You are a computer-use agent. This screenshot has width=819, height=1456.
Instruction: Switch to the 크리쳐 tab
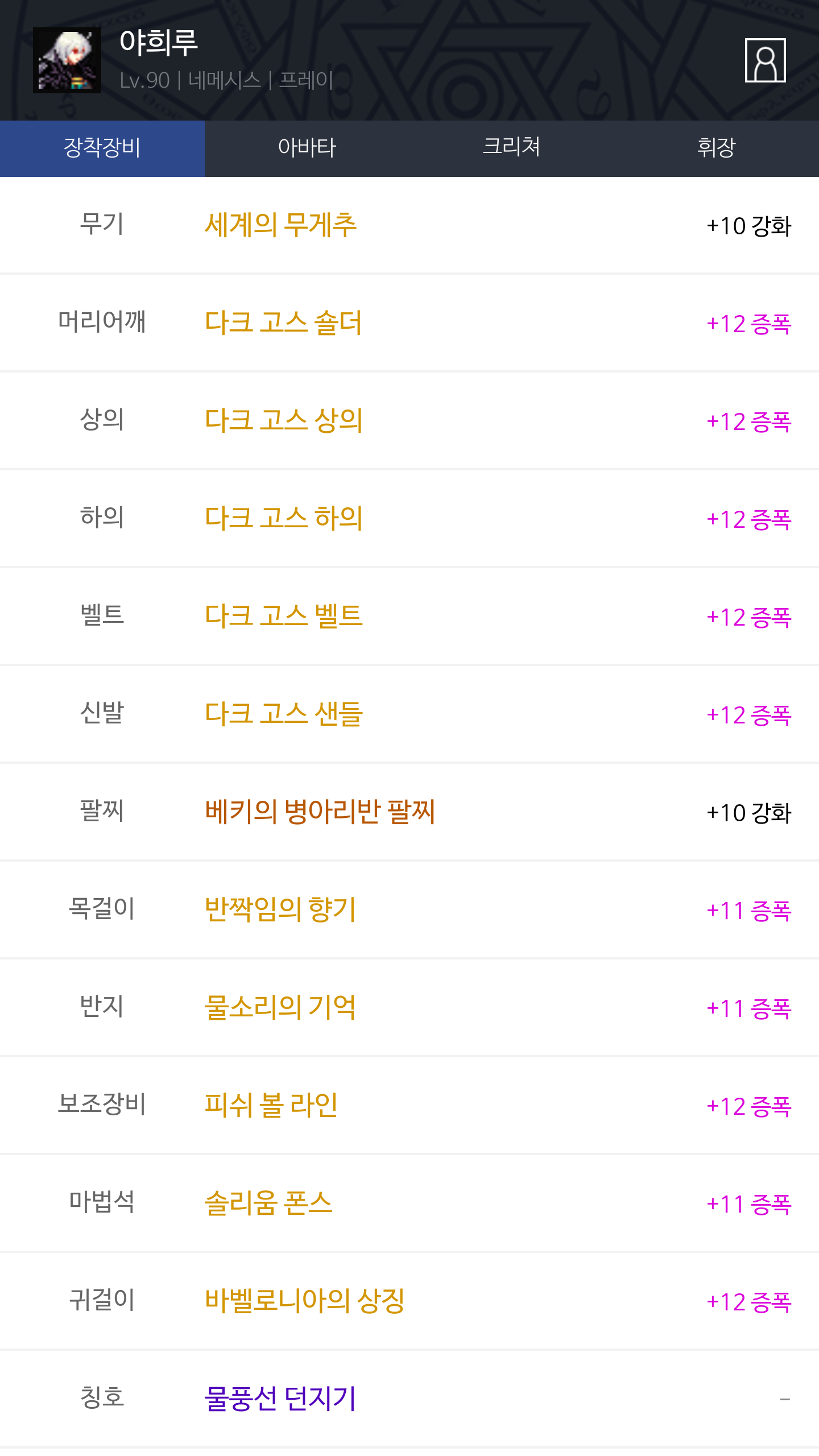coord(512,148)
